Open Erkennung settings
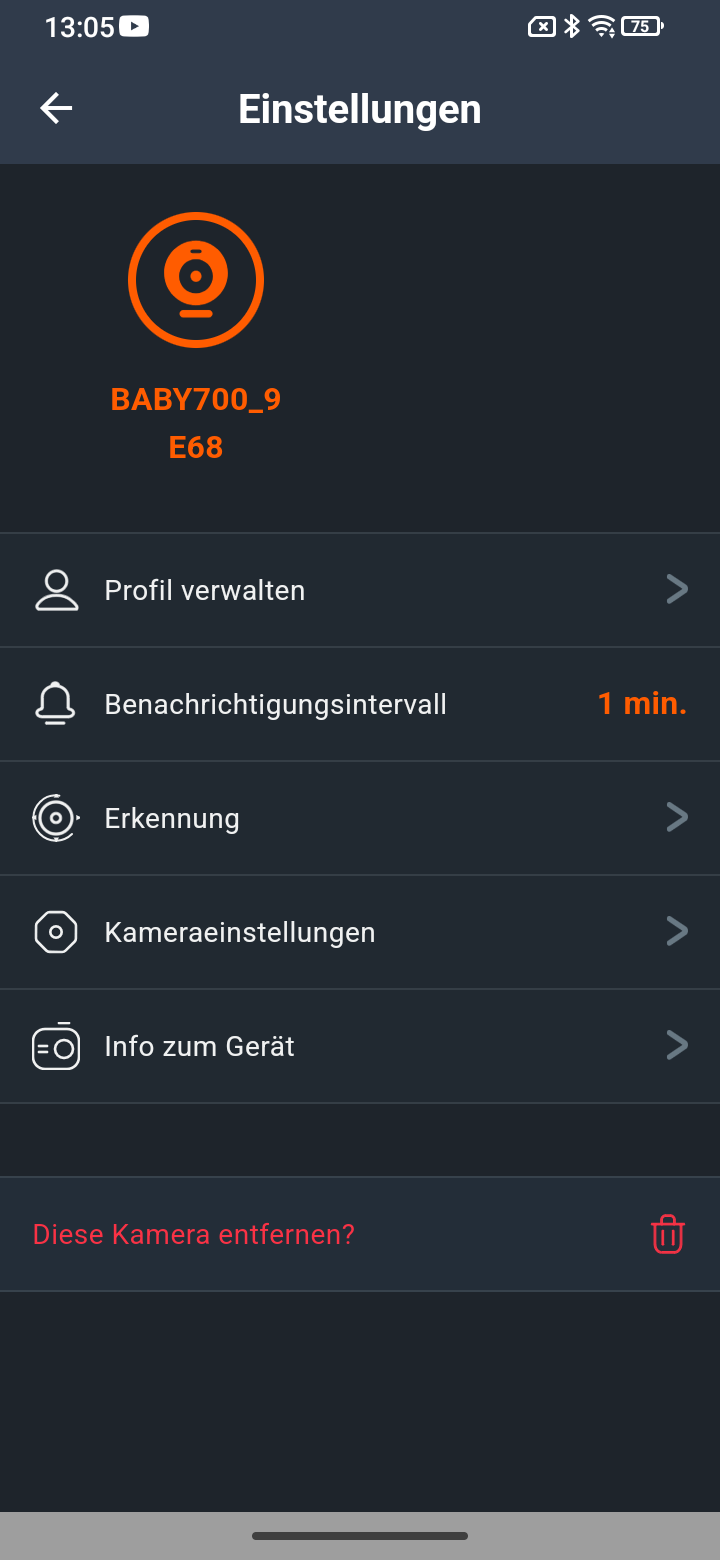Viewport: 720px width, 1560px height. pos(360,818)
